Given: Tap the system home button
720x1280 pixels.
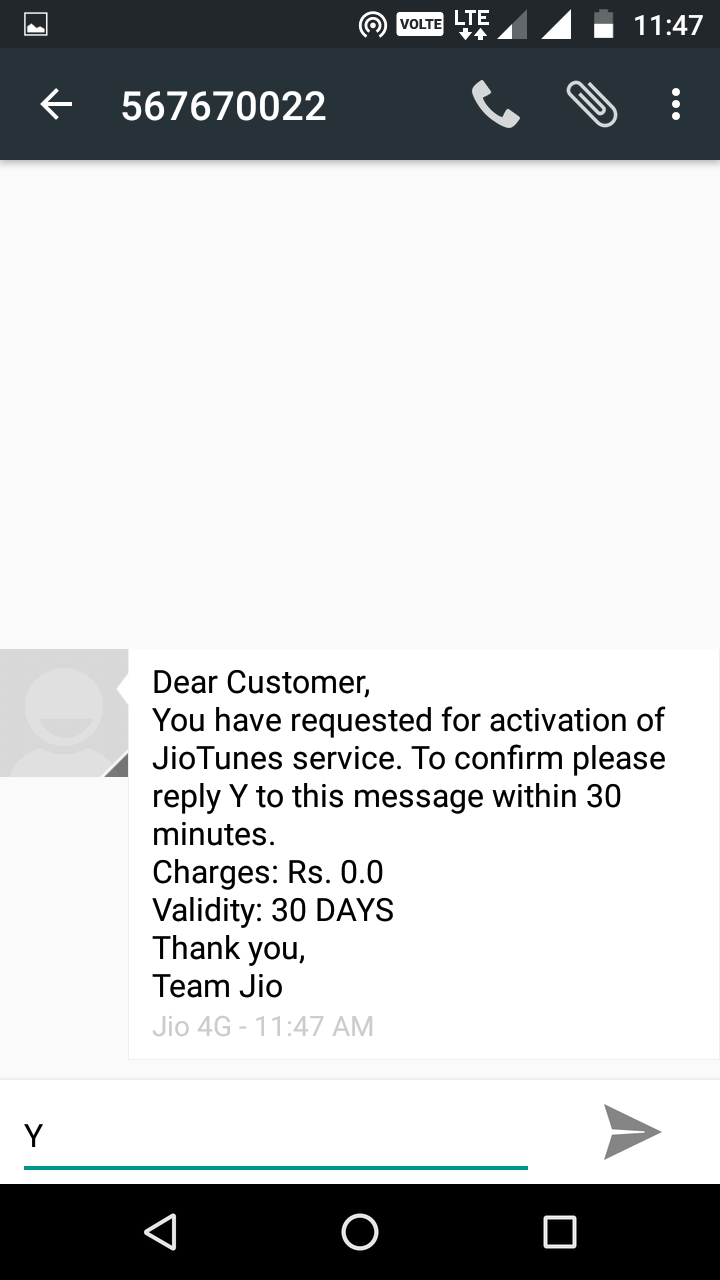Looking at the screenshot, I should coord(360,1232).
